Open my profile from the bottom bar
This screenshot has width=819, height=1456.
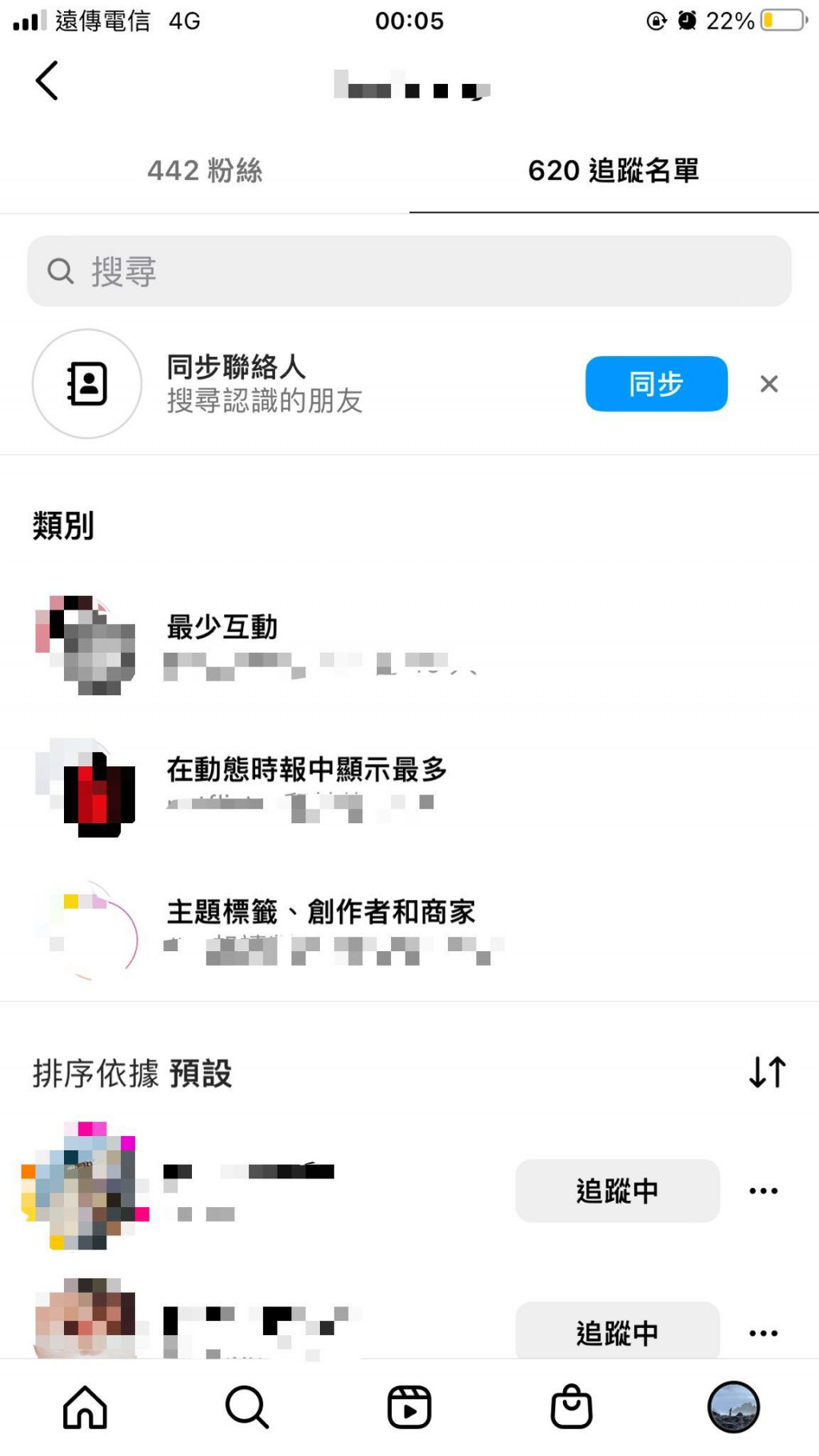point(733,1406)
